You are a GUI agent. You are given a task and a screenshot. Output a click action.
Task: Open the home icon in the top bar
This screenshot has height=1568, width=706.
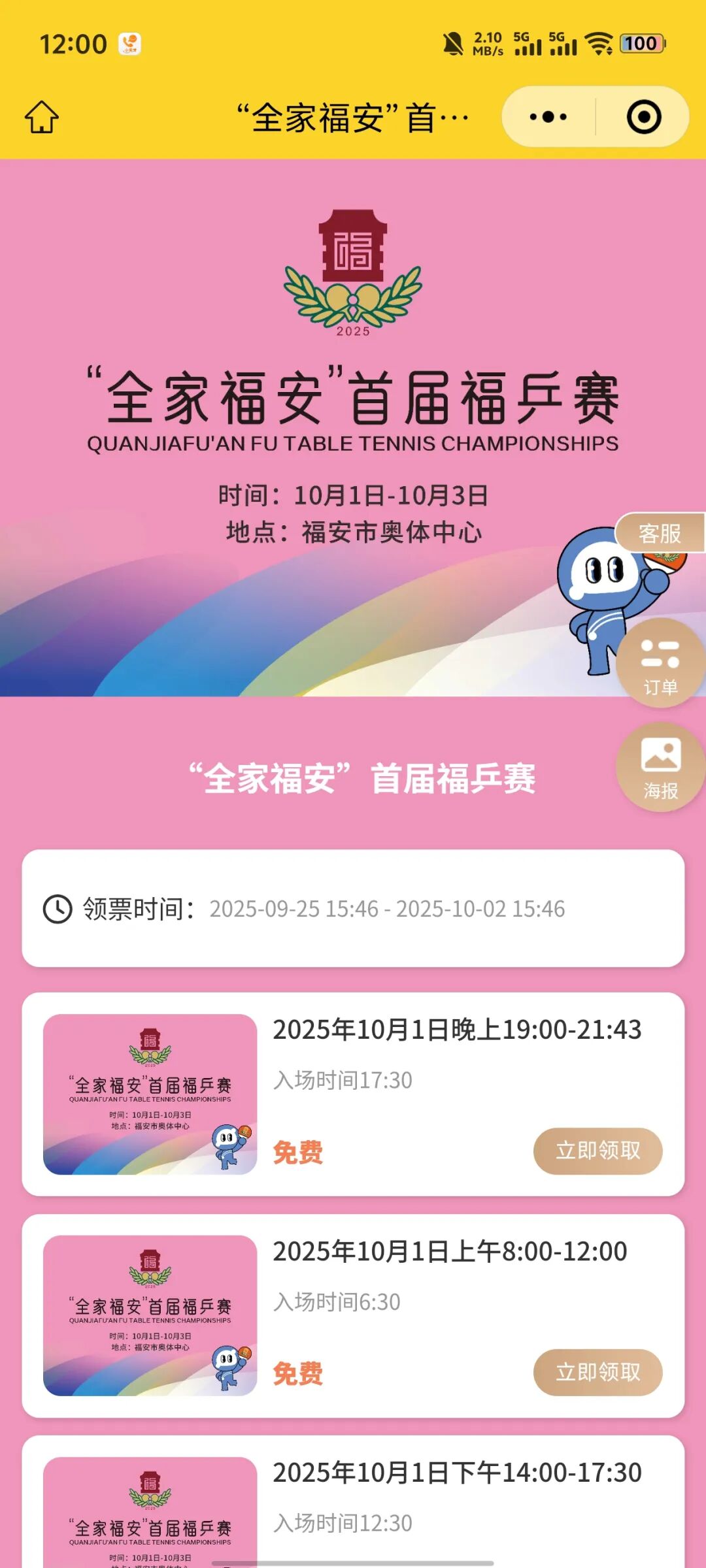coord(41,116)
